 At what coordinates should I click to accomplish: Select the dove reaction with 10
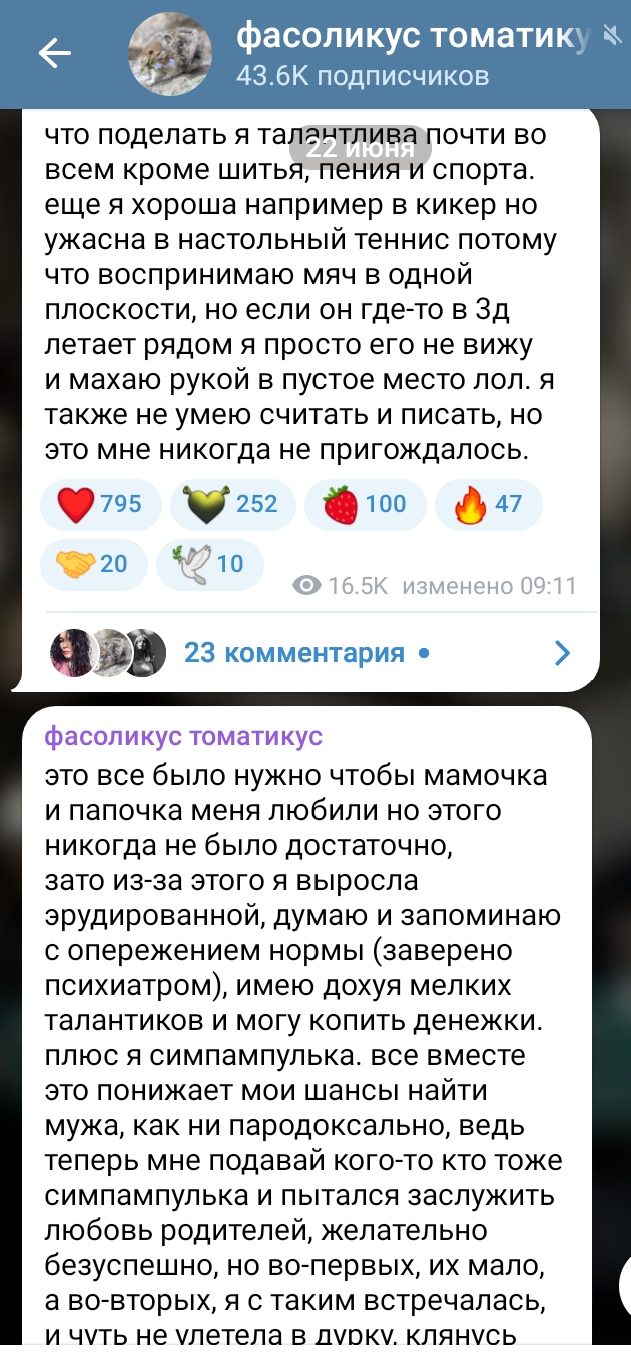[210, 565]
